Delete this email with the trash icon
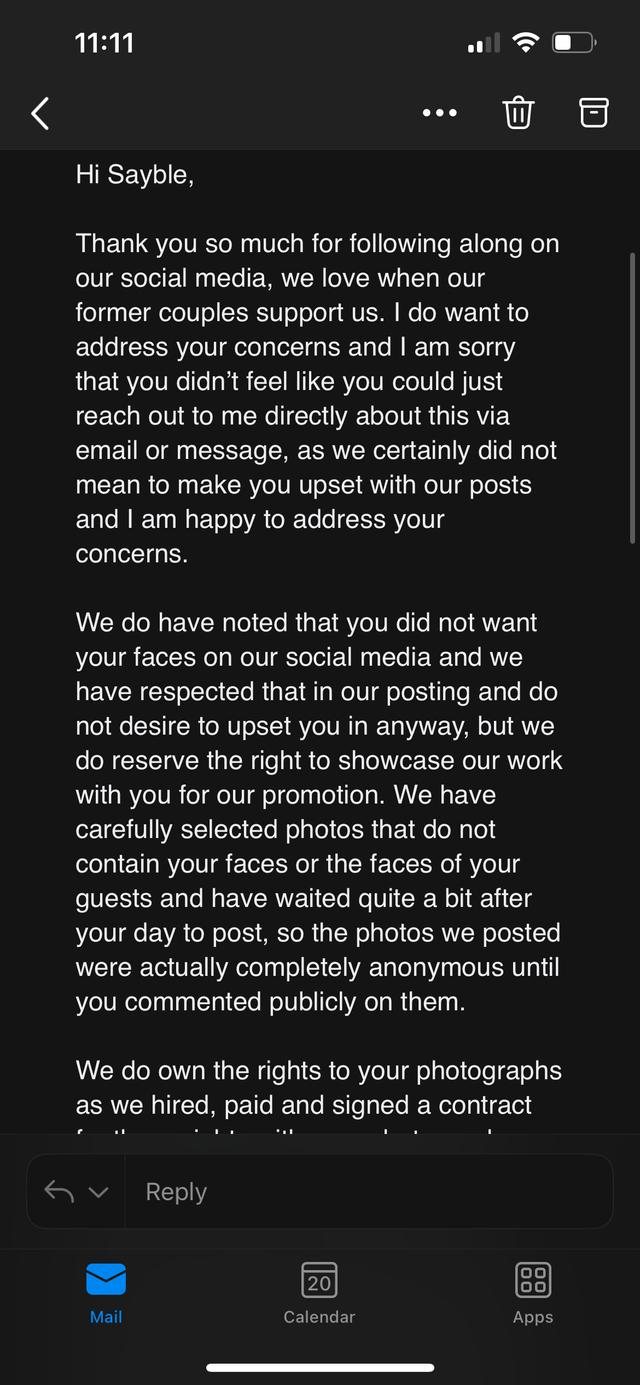The image size is (640, 1385). click(518, 113)
